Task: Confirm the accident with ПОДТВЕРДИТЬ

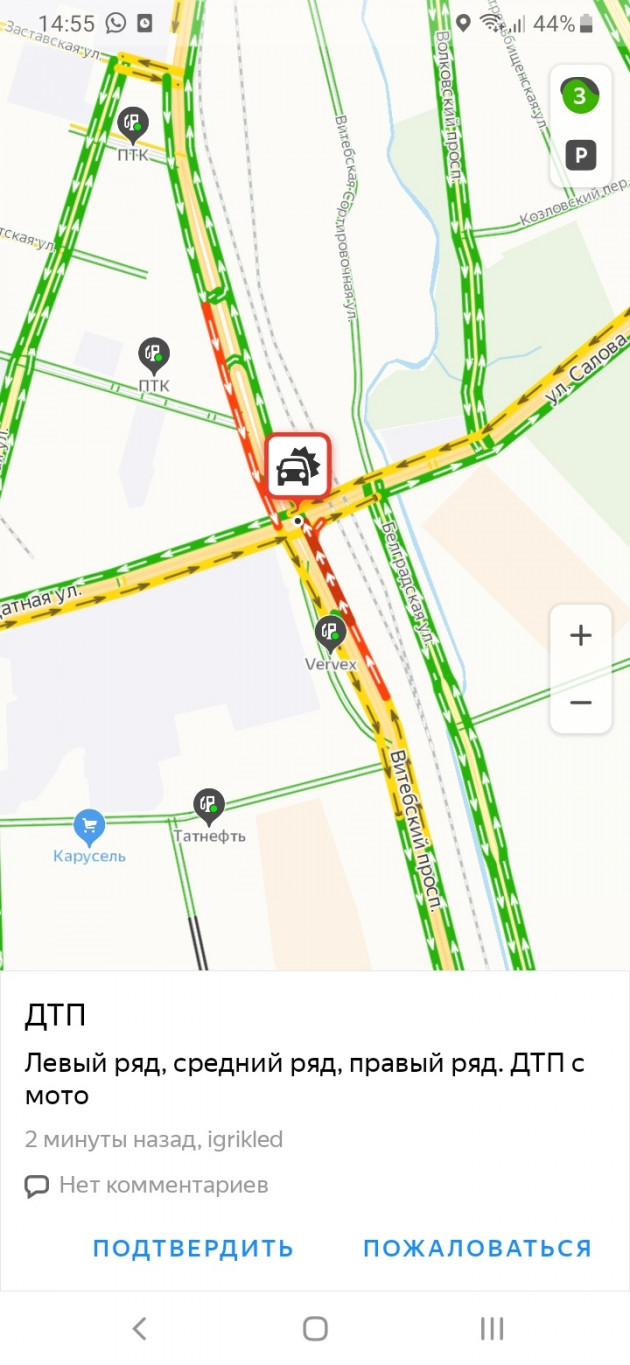Action: (x=193, y=1248)
